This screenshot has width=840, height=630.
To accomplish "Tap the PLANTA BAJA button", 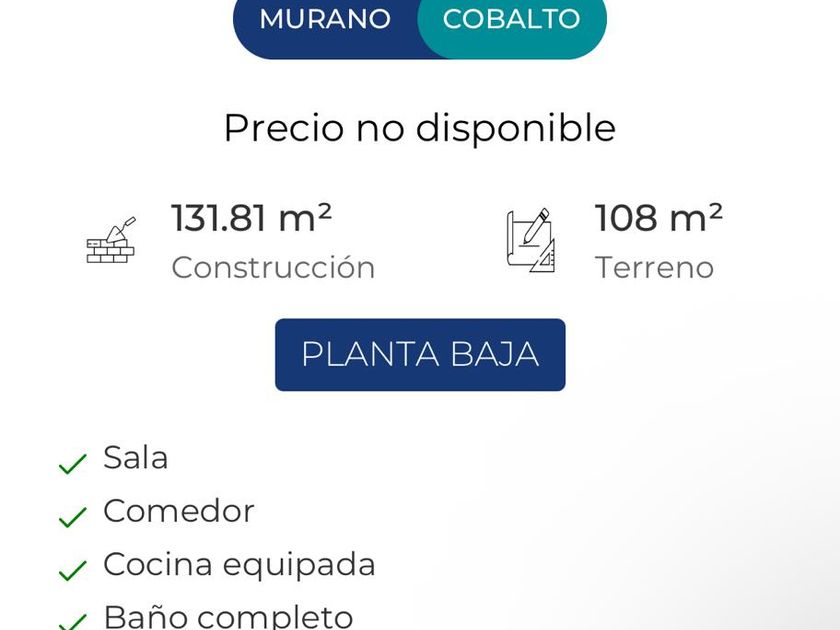I will (x=420, y=355).
